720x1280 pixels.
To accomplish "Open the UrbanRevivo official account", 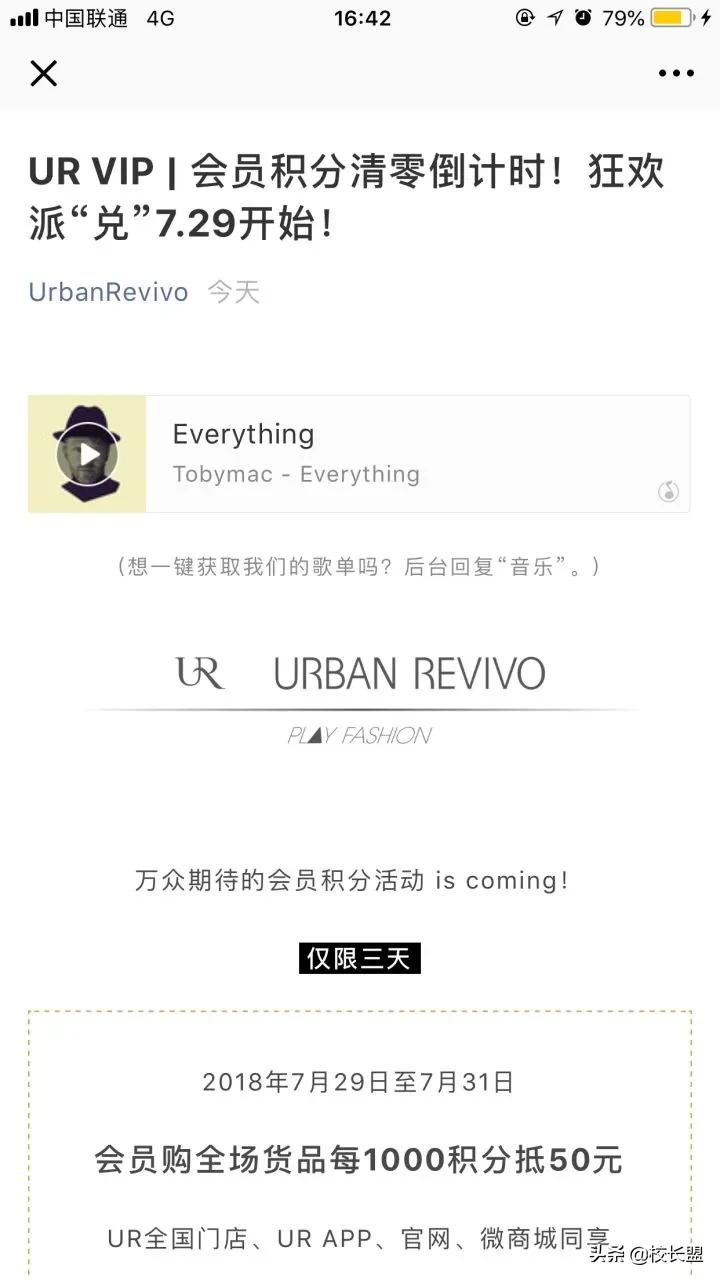I will pyautogui.click(x=107, y=292).
